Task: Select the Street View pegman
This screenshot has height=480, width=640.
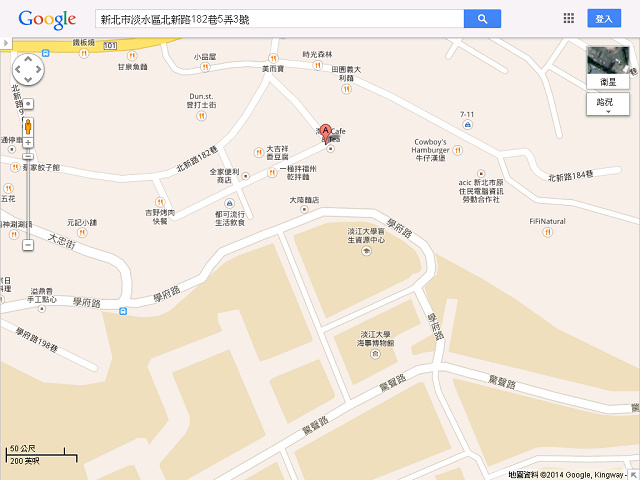Action: tap(28, 128)
